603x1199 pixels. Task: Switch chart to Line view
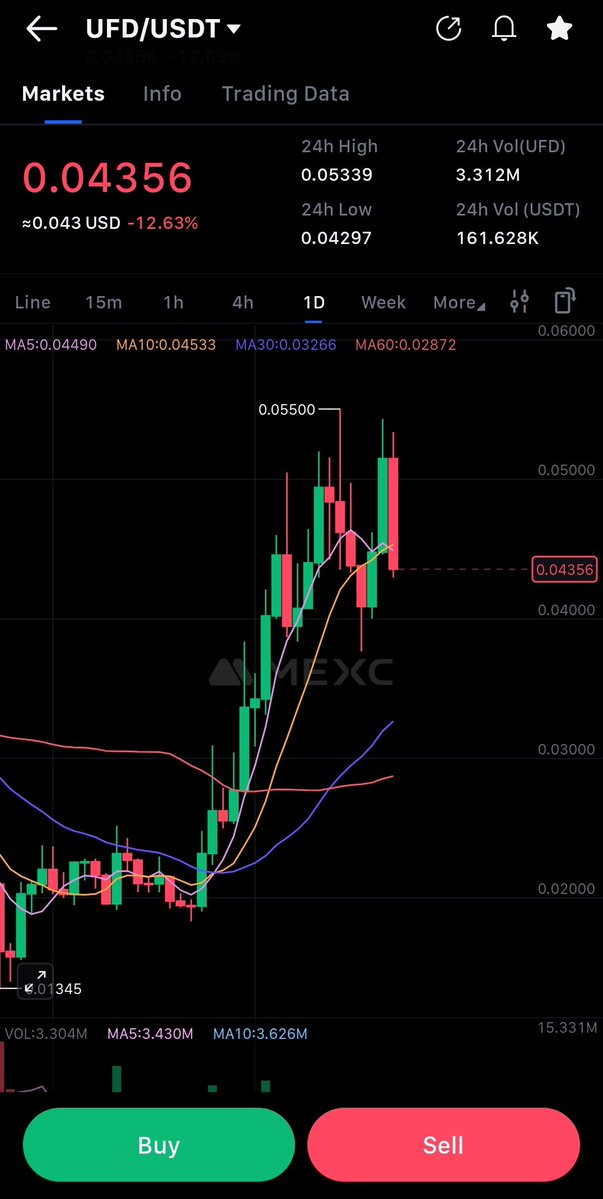[x=33, y=302]
